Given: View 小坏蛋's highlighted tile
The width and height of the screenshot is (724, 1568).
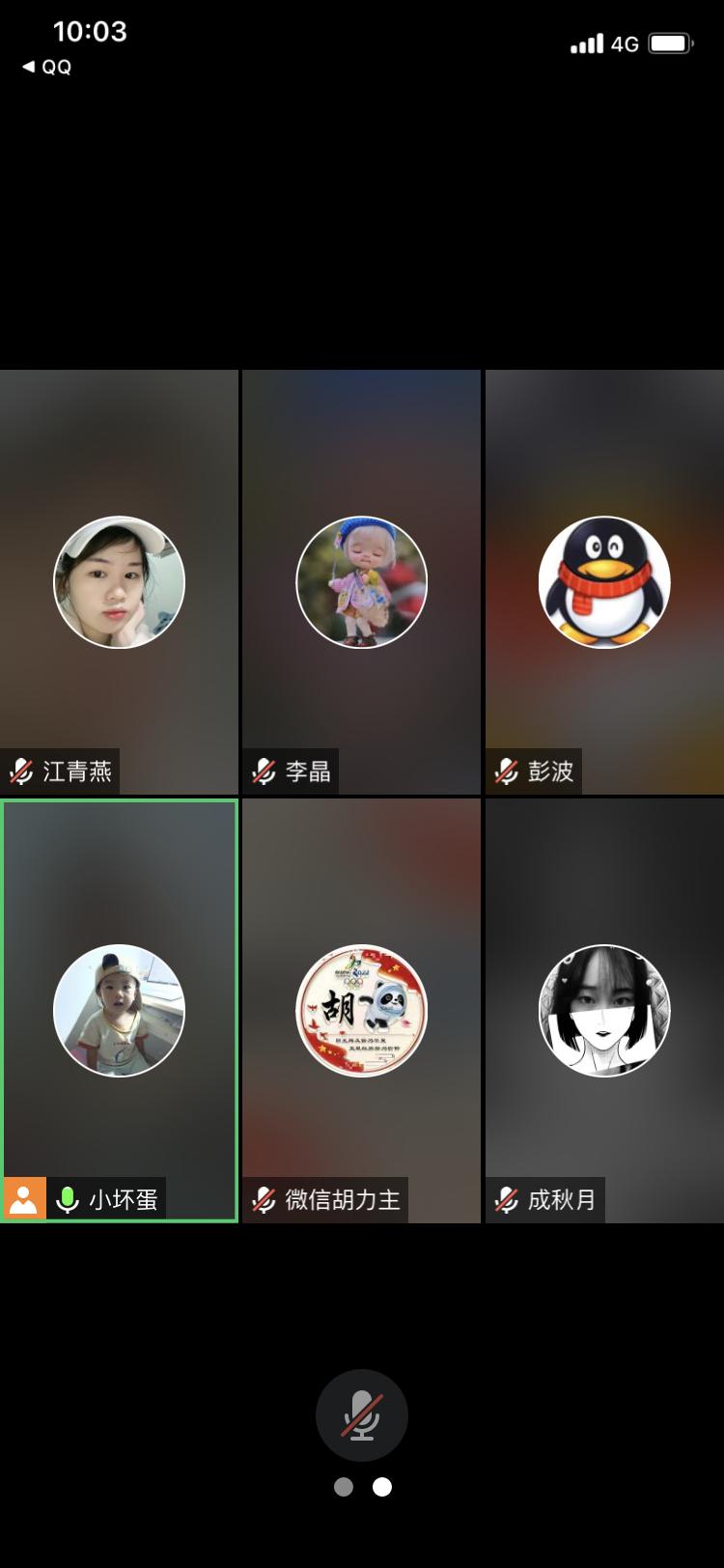Looking at the screenshot, I should pos(119,1010).
